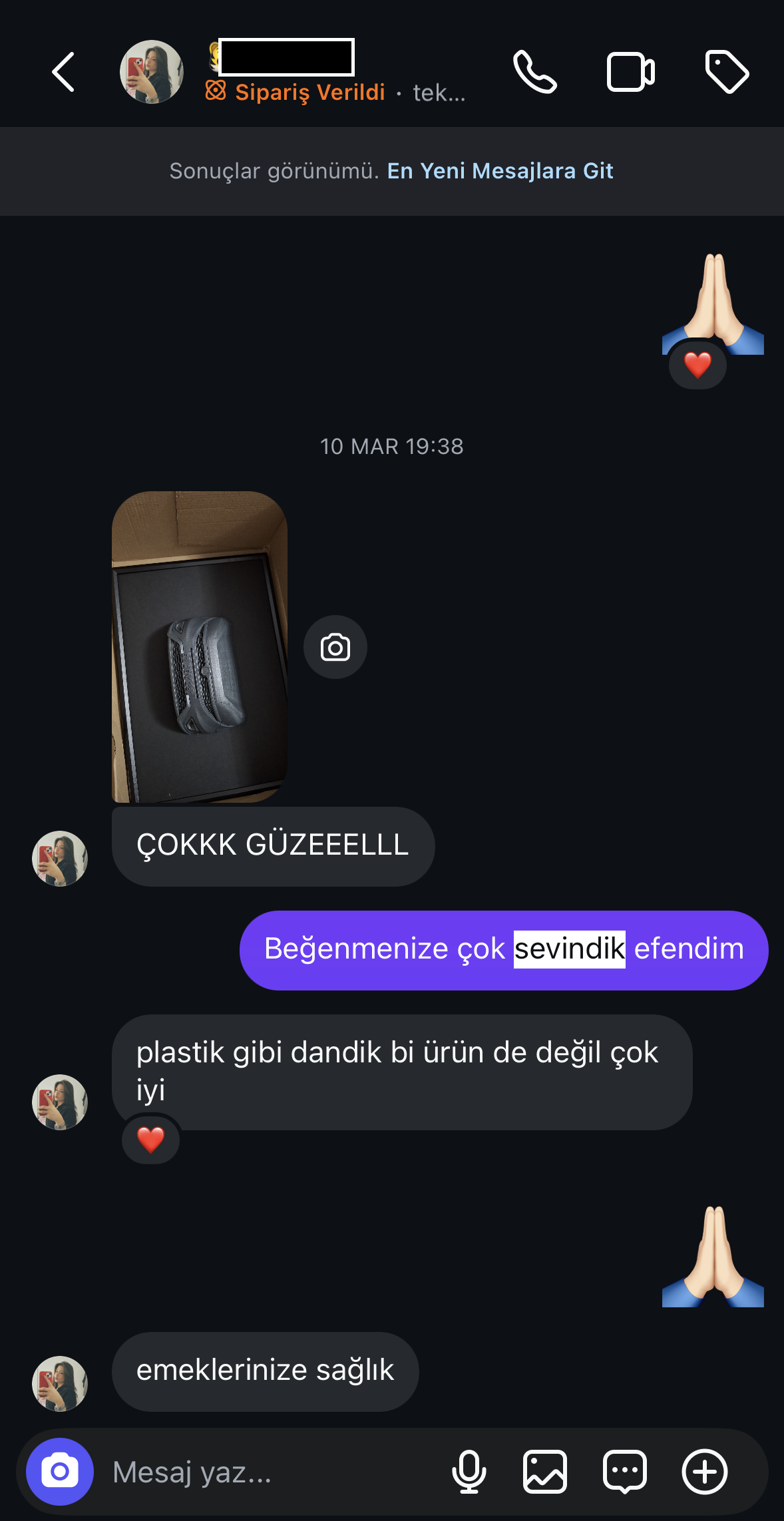Screen dimensions: 784x1521
Task: Record a voice message with the microphone
Action: 469,1472
